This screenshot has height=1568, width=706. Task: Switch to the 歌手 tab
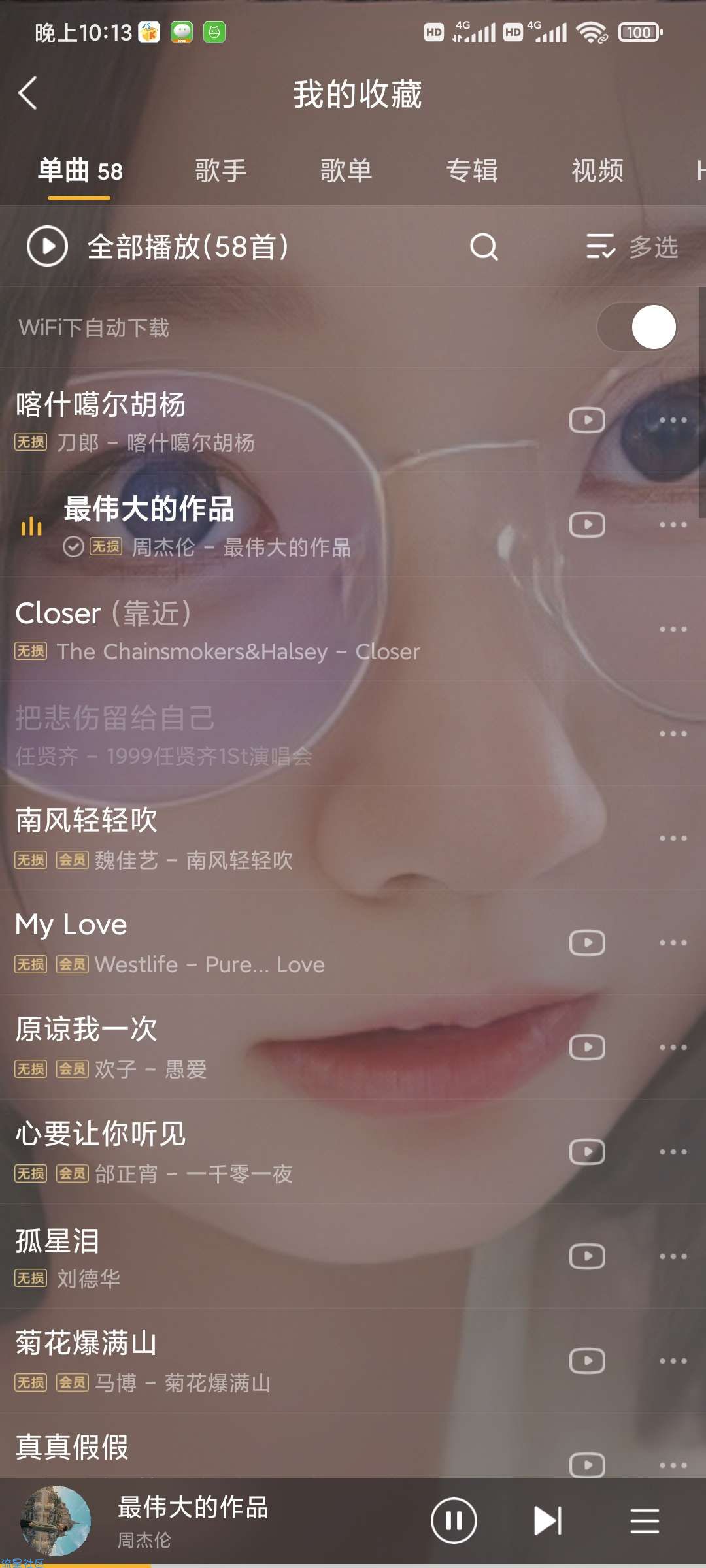[x=220, y=171]
